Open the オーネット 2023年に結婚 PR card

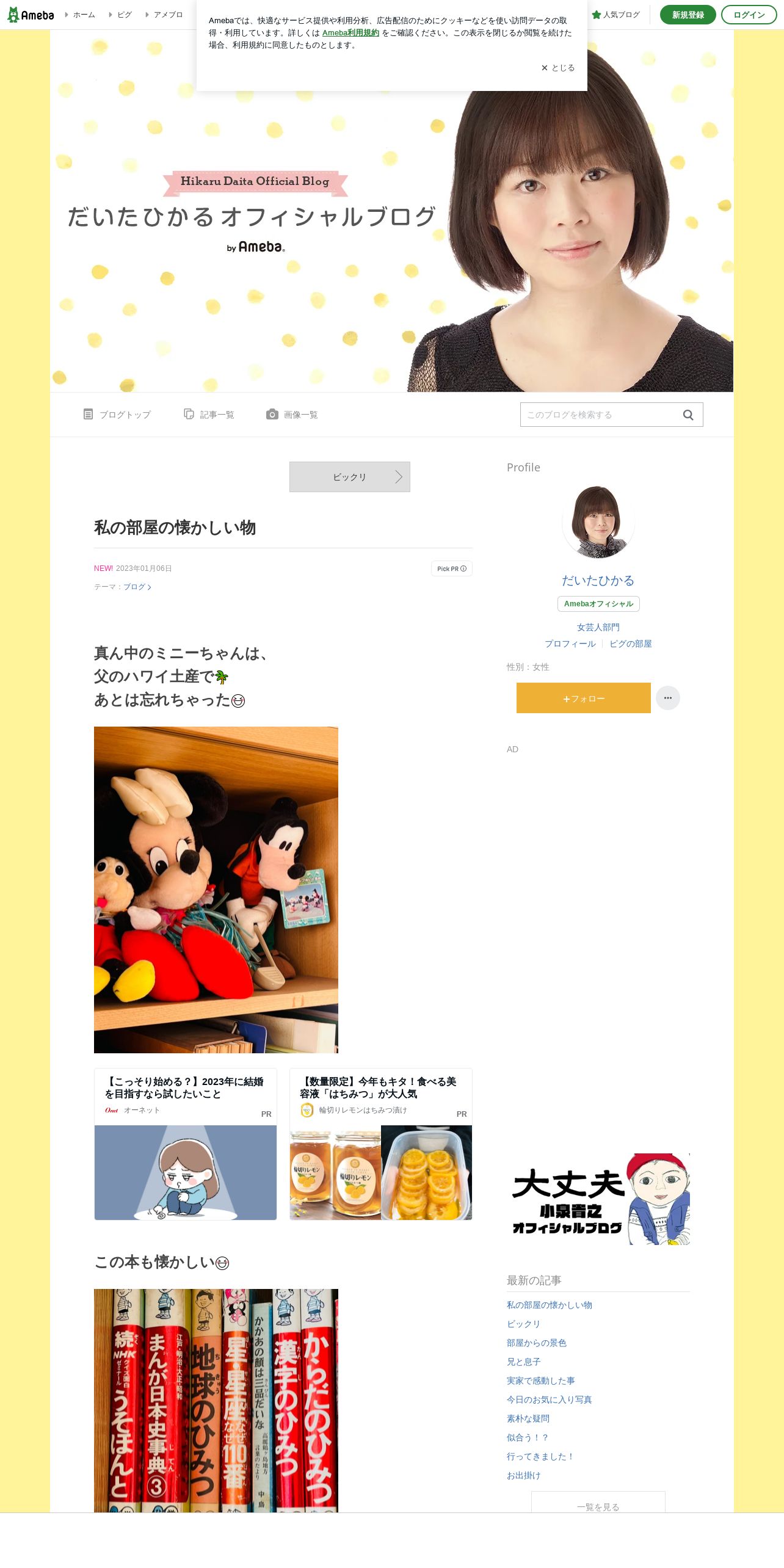186,1144
